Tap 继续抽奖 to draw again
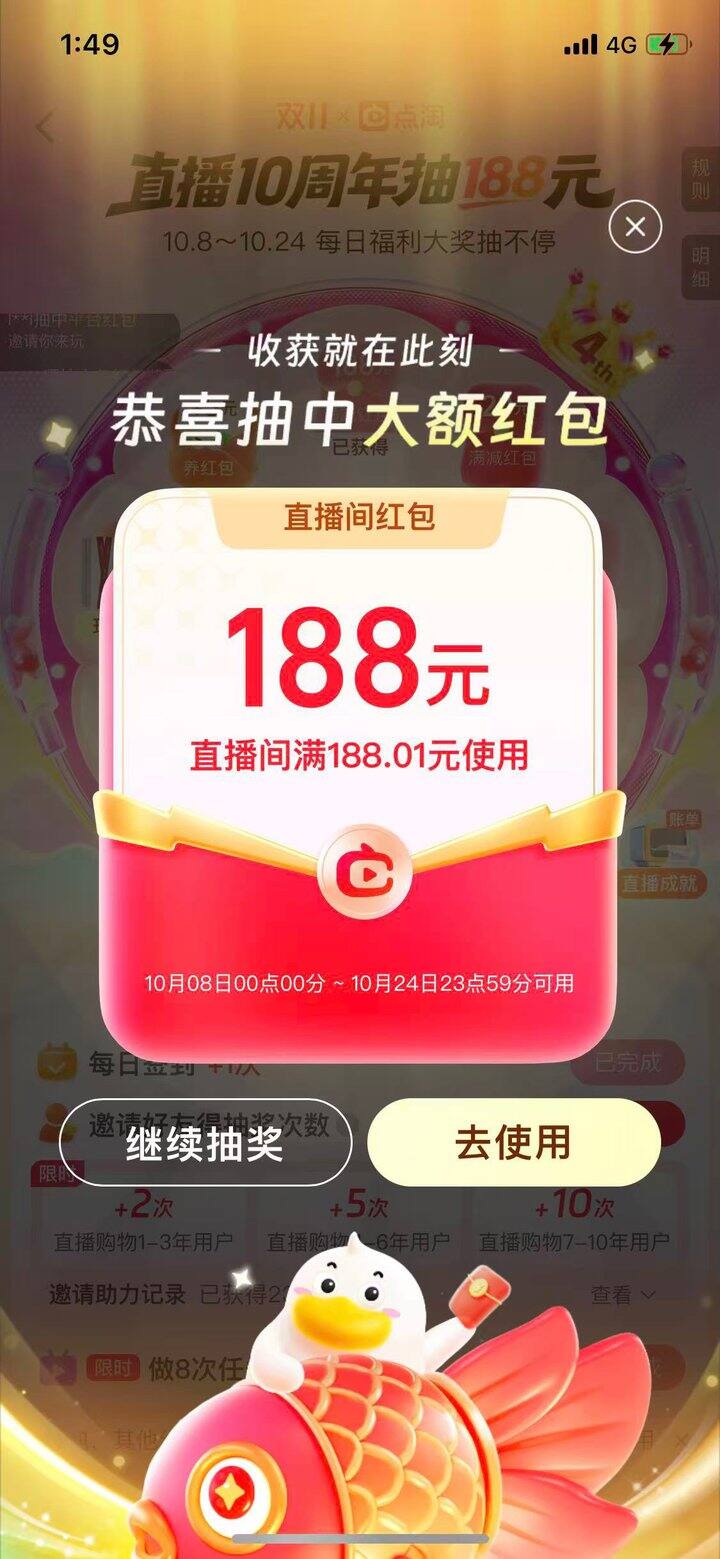Image resolution: width=720 pixels, height=1559 pixels. (x=205, y=1143)
